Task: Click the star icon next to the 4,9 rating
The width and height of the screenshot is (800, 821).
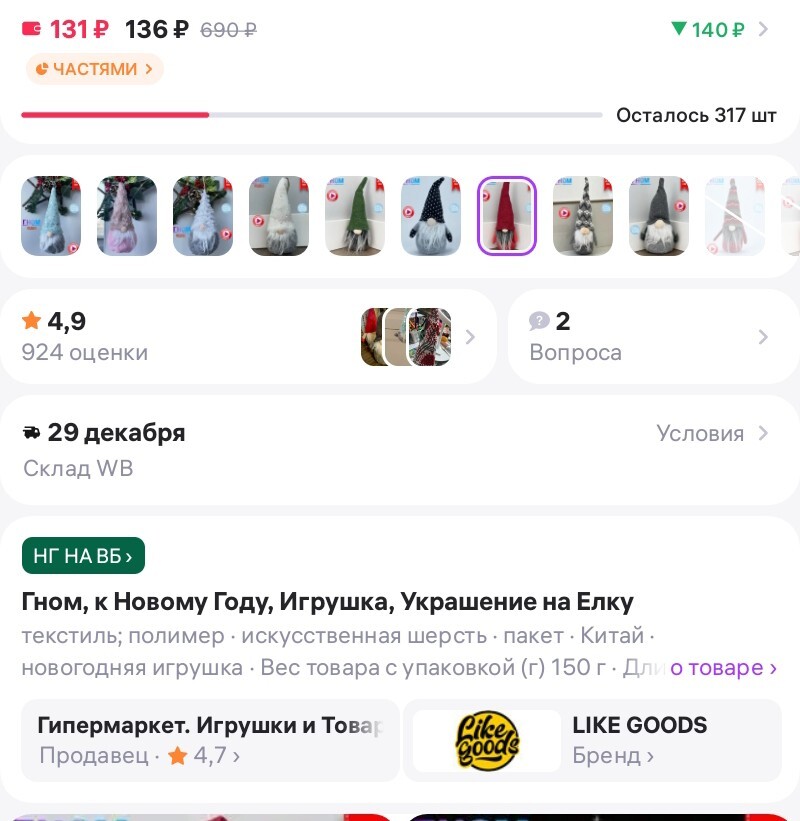Action: tap(31, 321)
